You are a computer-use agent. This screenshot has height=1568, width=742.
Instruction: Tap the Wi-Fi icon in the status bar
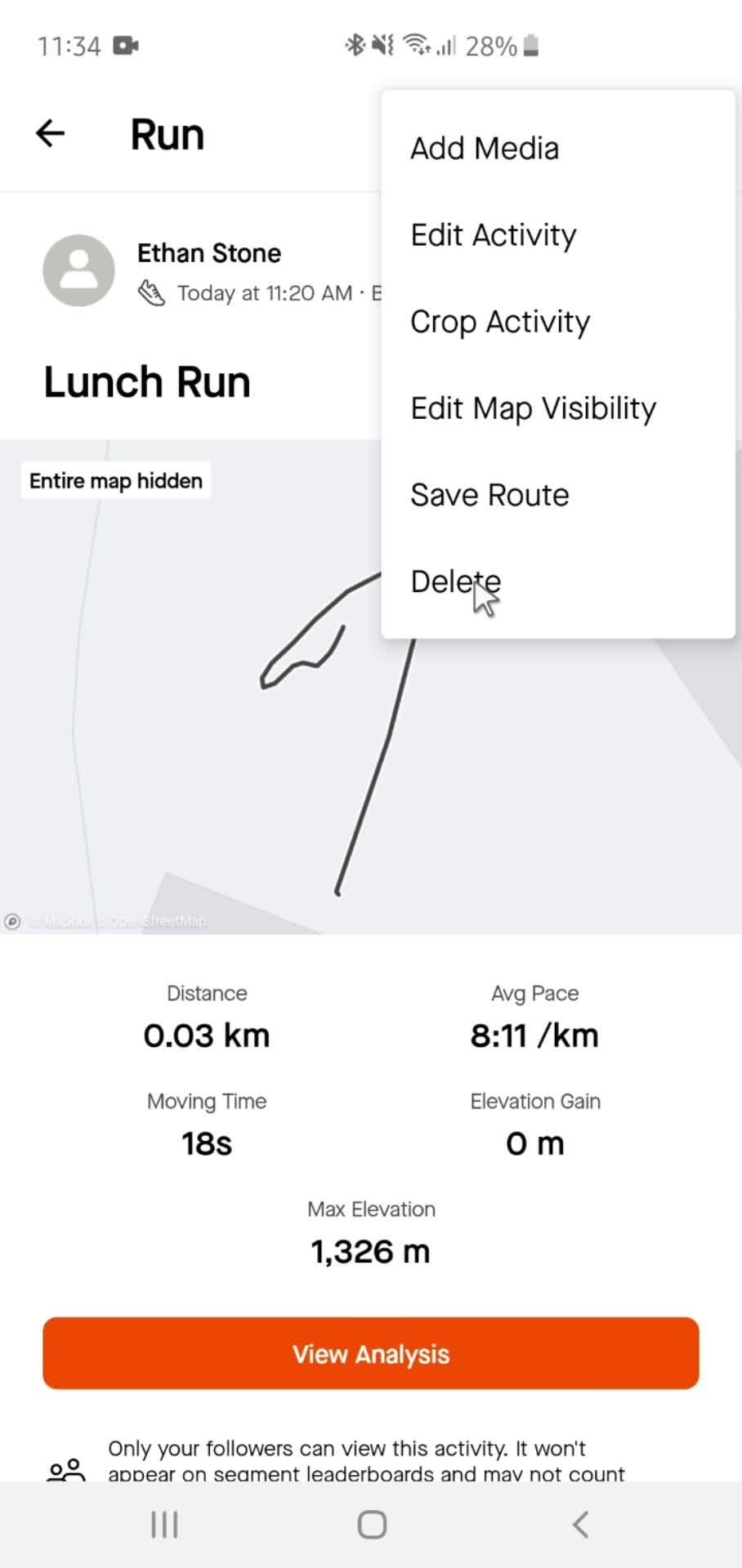[x=414, y=46]
